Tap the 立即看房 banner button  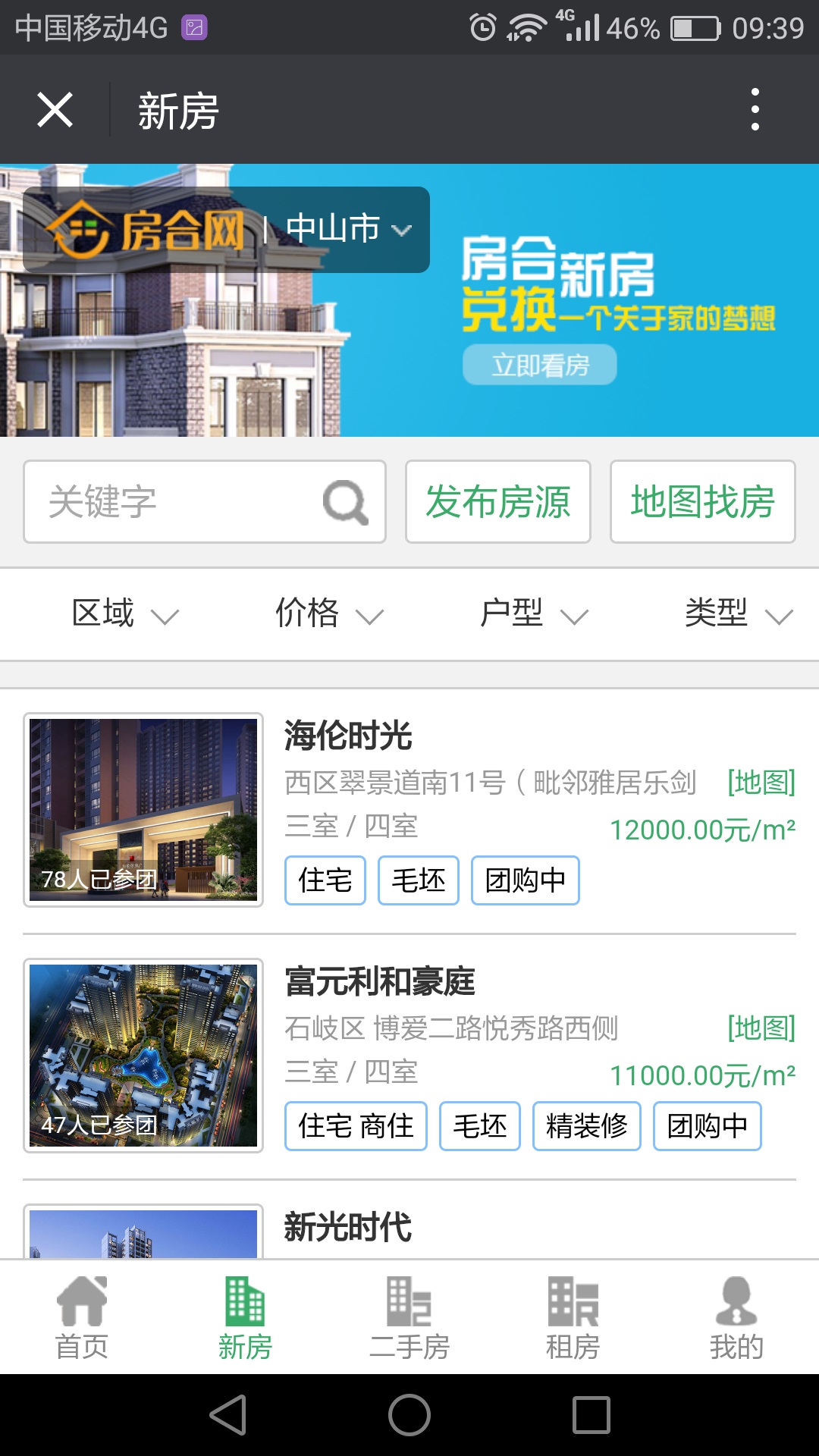click(x=539, y=366)
